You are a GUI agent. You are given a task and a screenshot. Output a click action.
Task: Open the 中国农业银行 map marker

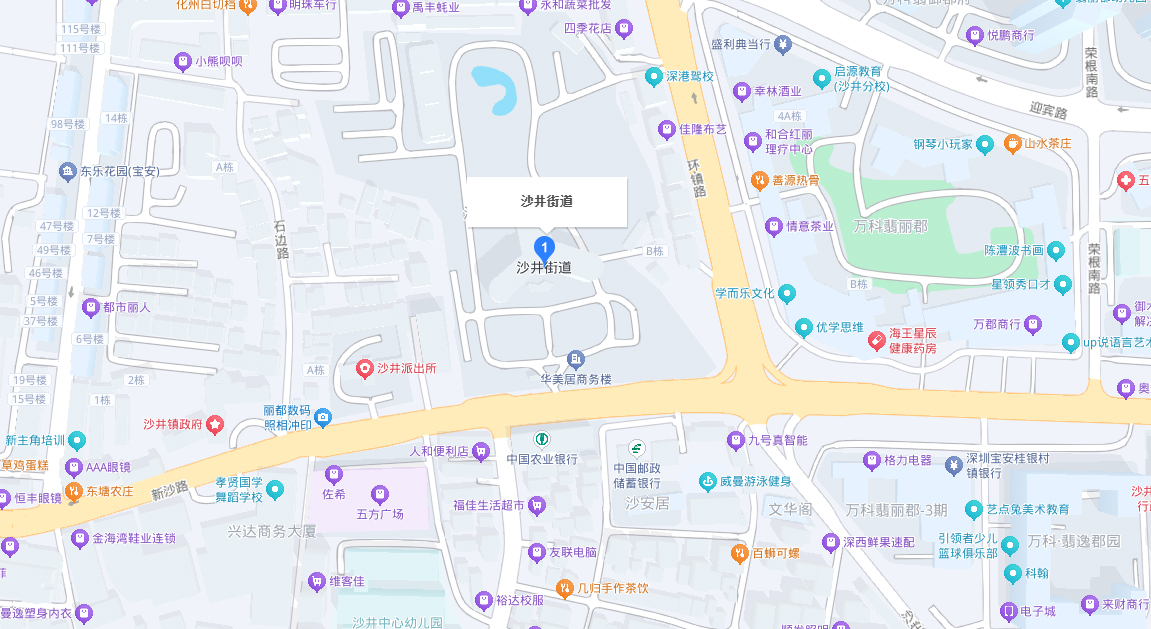click(x=542, y=440)
